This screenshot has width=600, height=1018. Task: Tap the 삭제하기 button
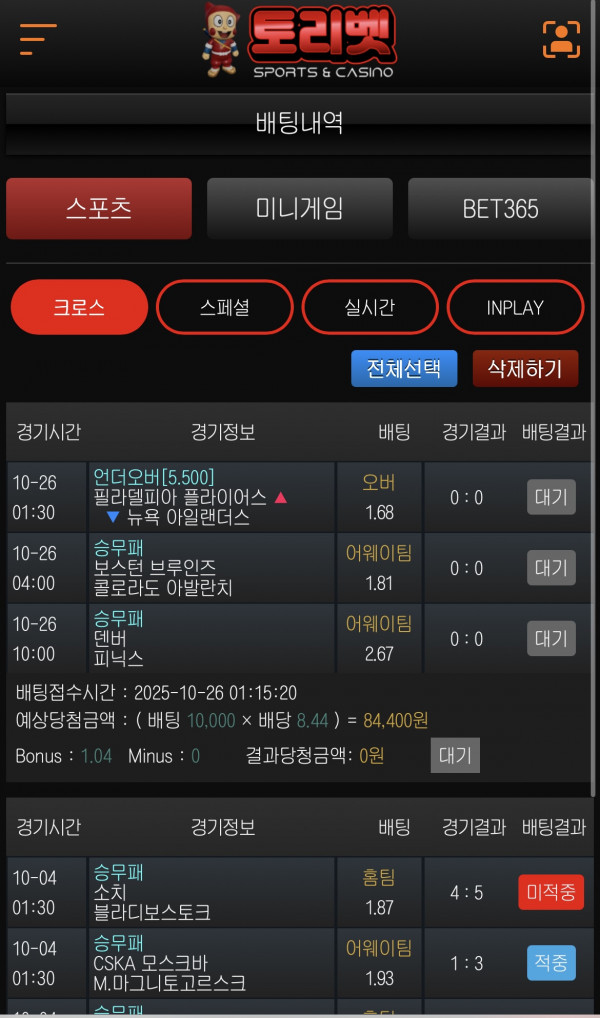tap(525, 368)
